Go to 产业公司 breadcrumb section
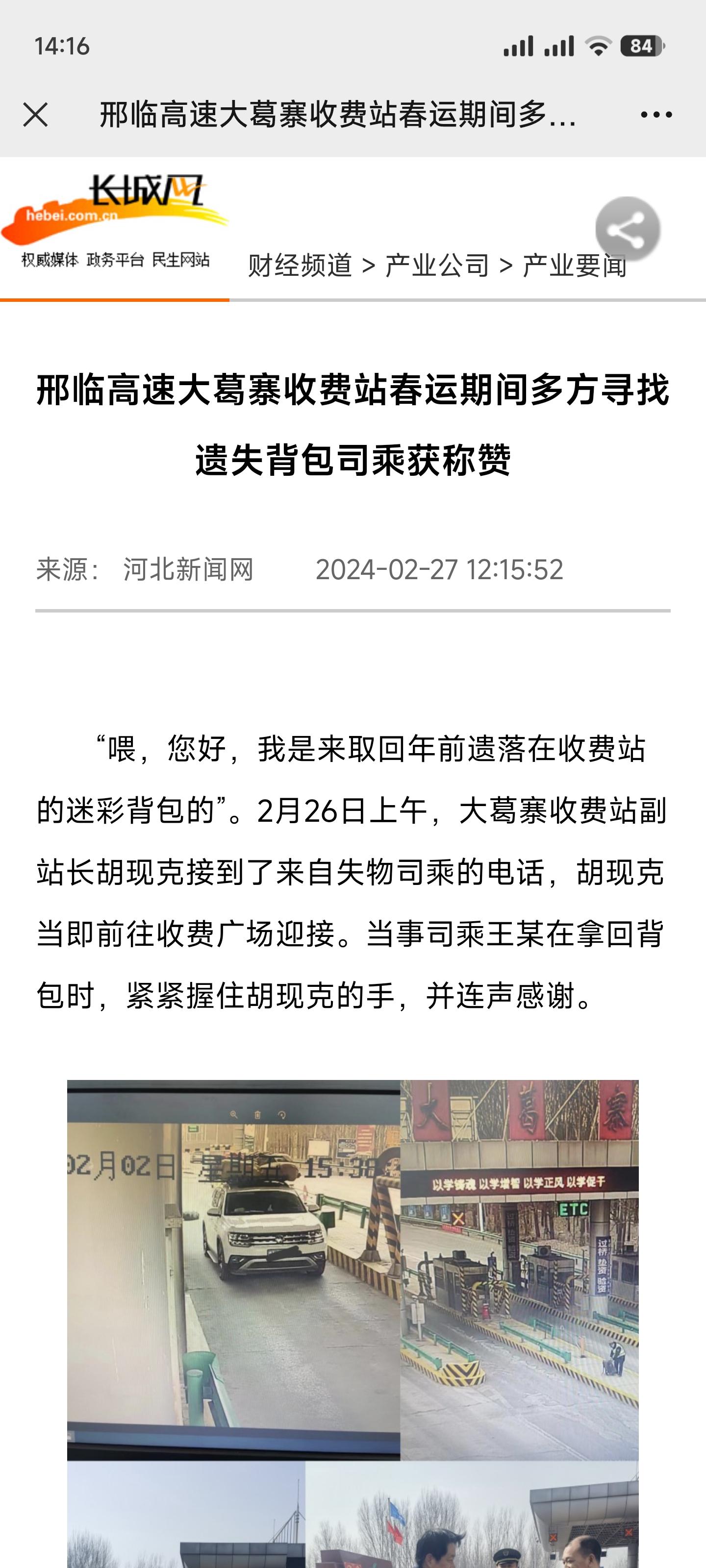 pos(437,266)
